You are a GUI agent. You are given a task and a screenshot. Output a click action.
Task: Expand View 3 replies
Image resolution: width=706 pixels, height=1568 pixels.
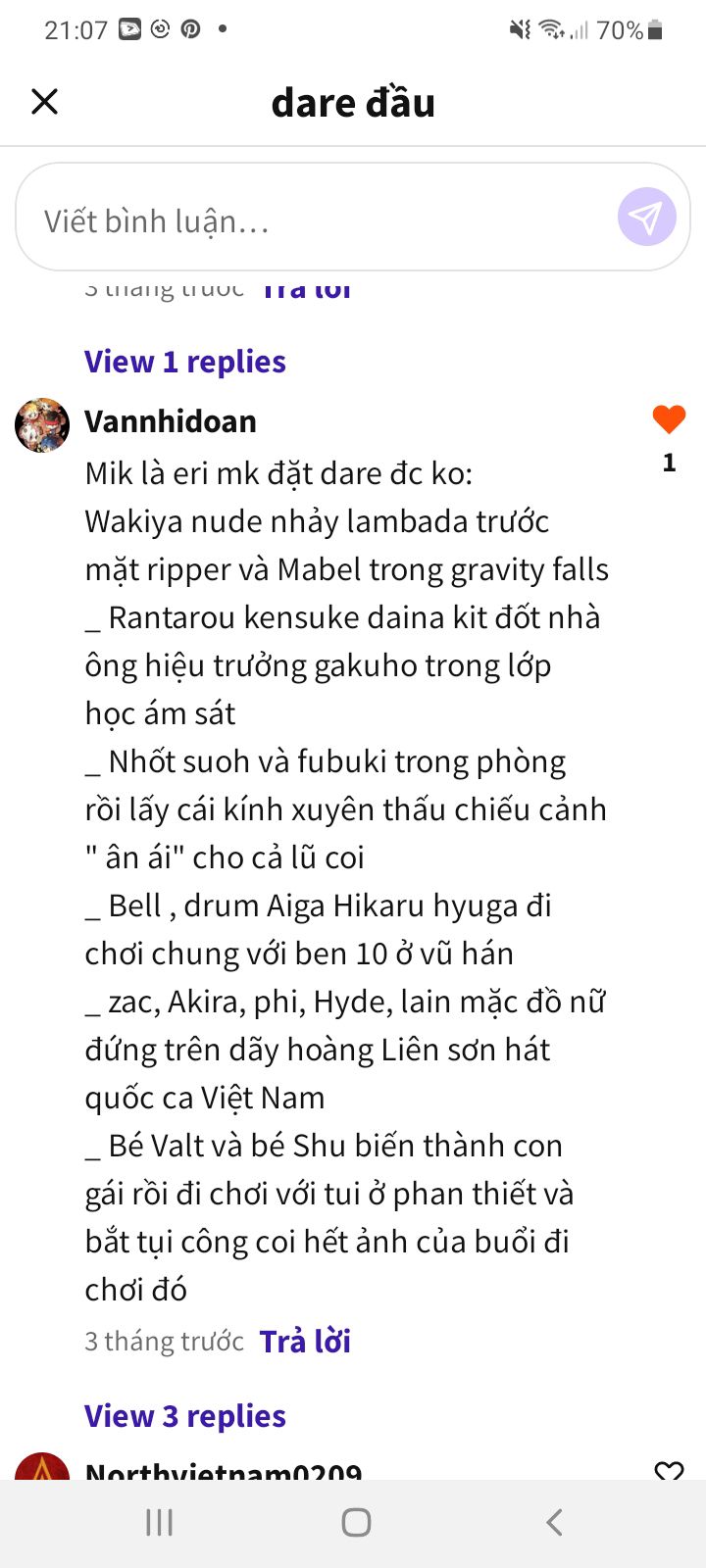(x=185, y=1416)
